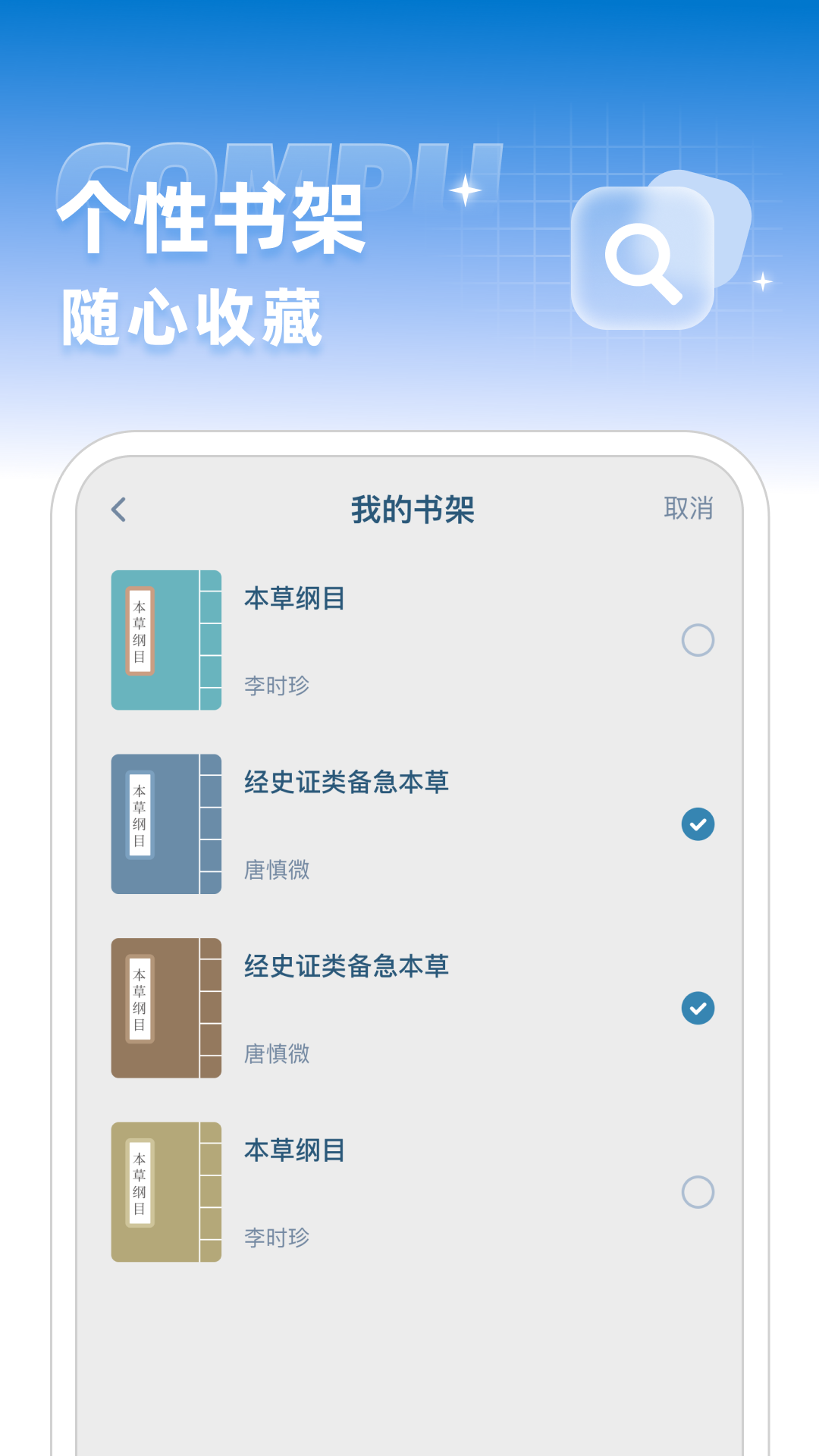Open the teal 本草纲目 book cover
The image size is (819, 1456).
coord(166,639)
